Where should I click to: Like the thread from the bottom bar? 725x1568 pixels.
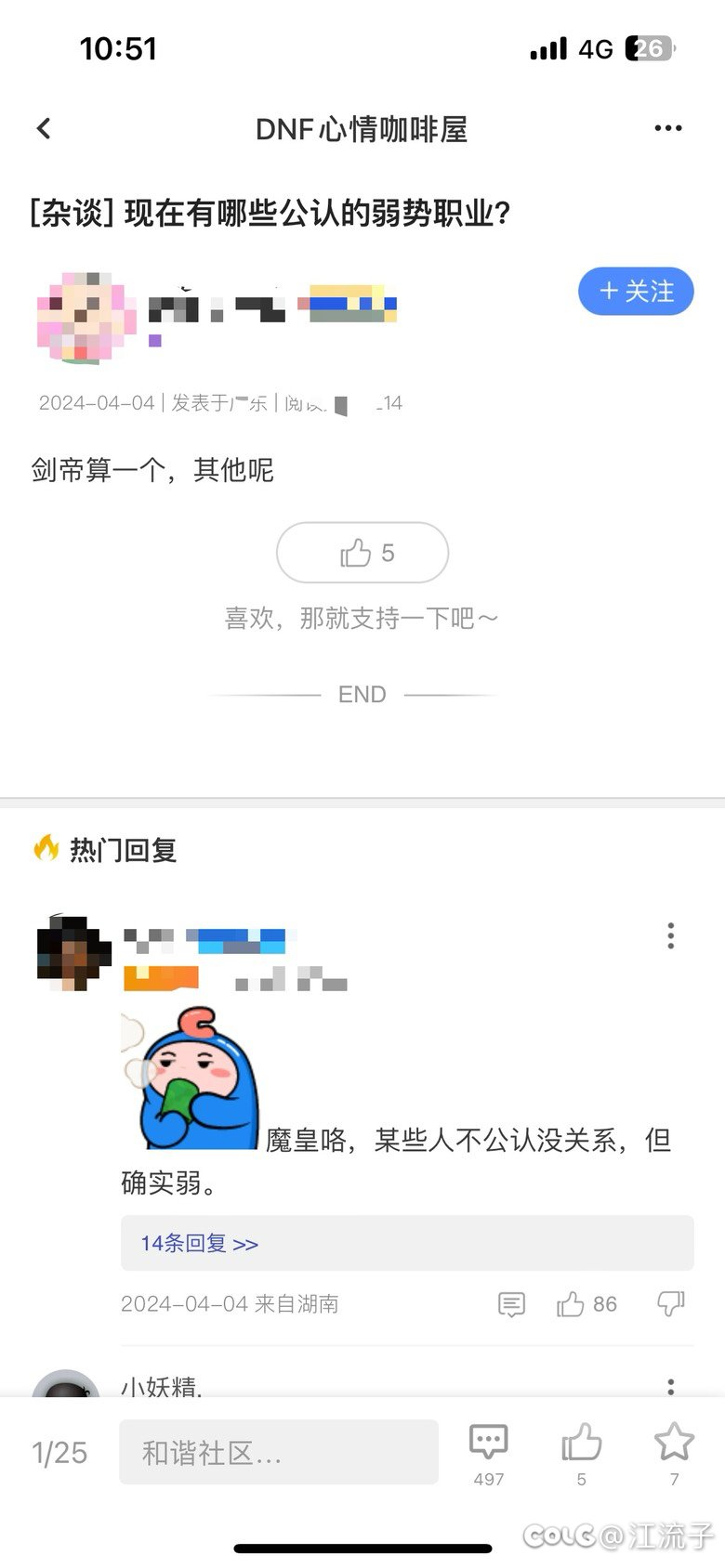[582, 1454]
